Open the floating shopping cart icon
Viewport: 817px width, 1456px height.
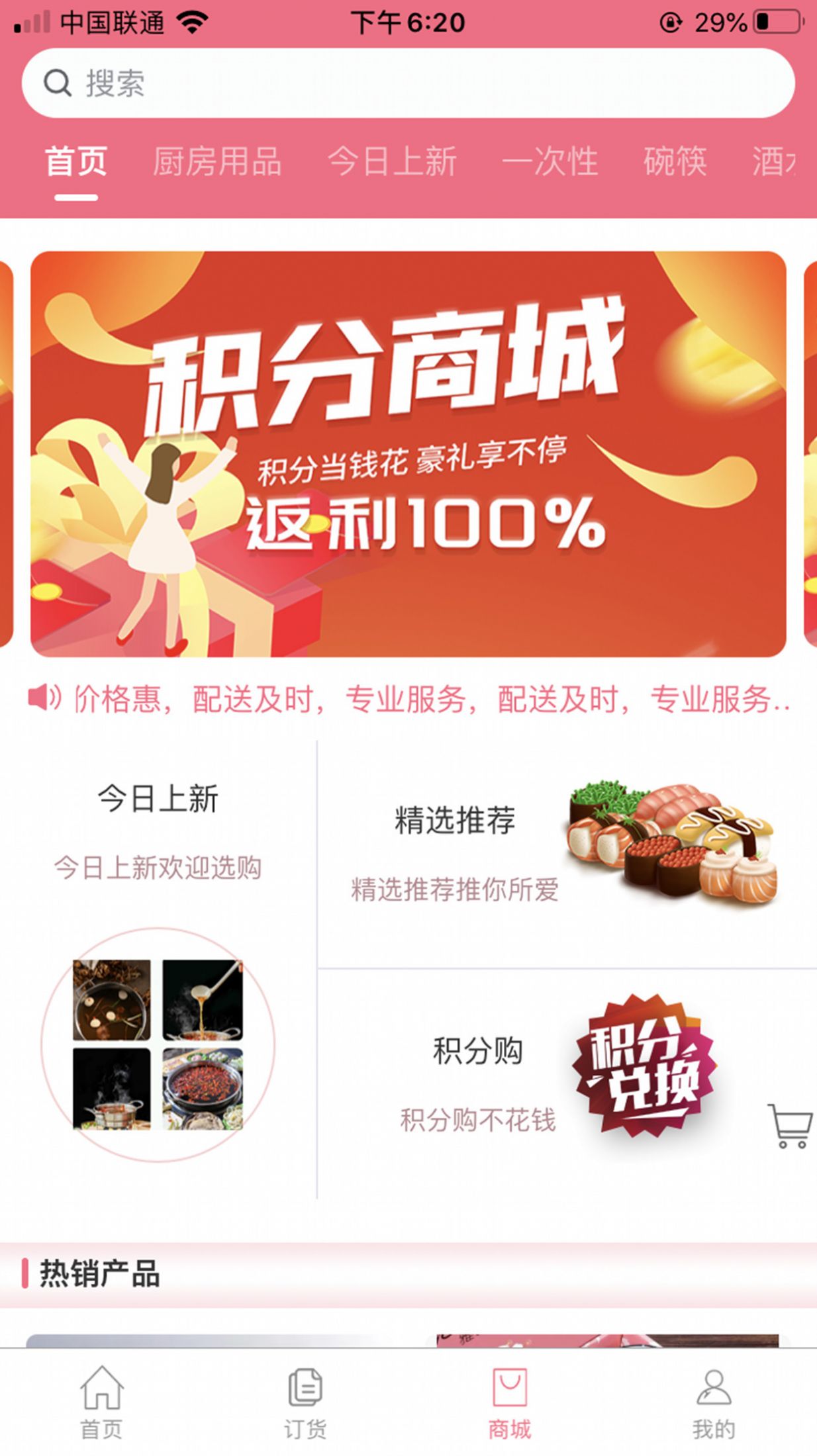click(x=789, y=1125)
